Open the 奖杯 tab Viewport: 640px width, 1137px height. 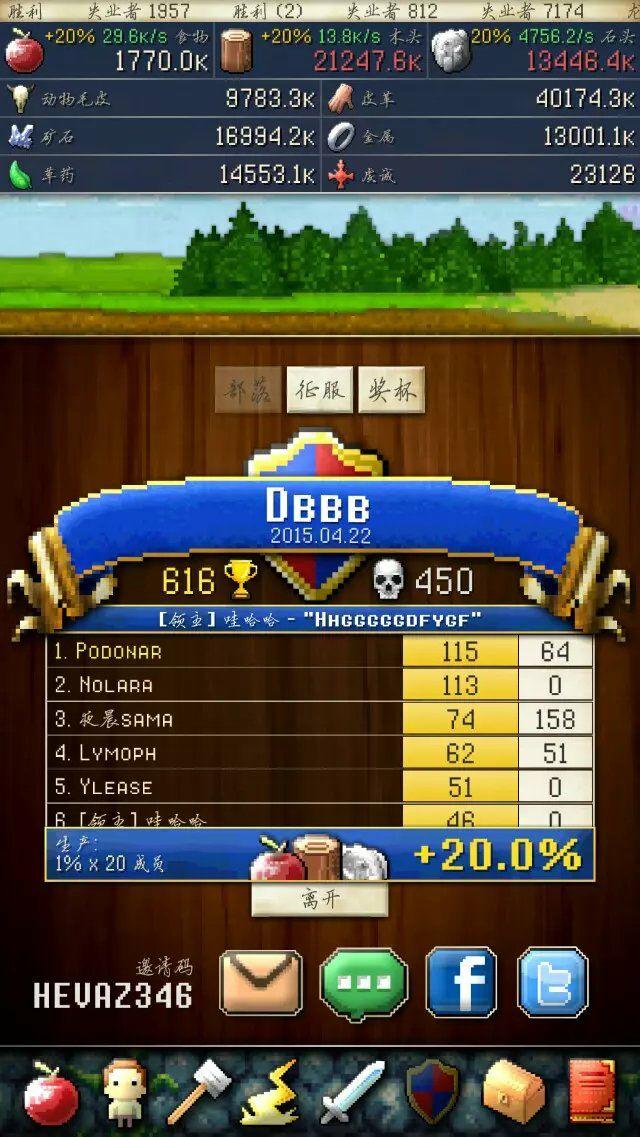(x=391, y=390)
